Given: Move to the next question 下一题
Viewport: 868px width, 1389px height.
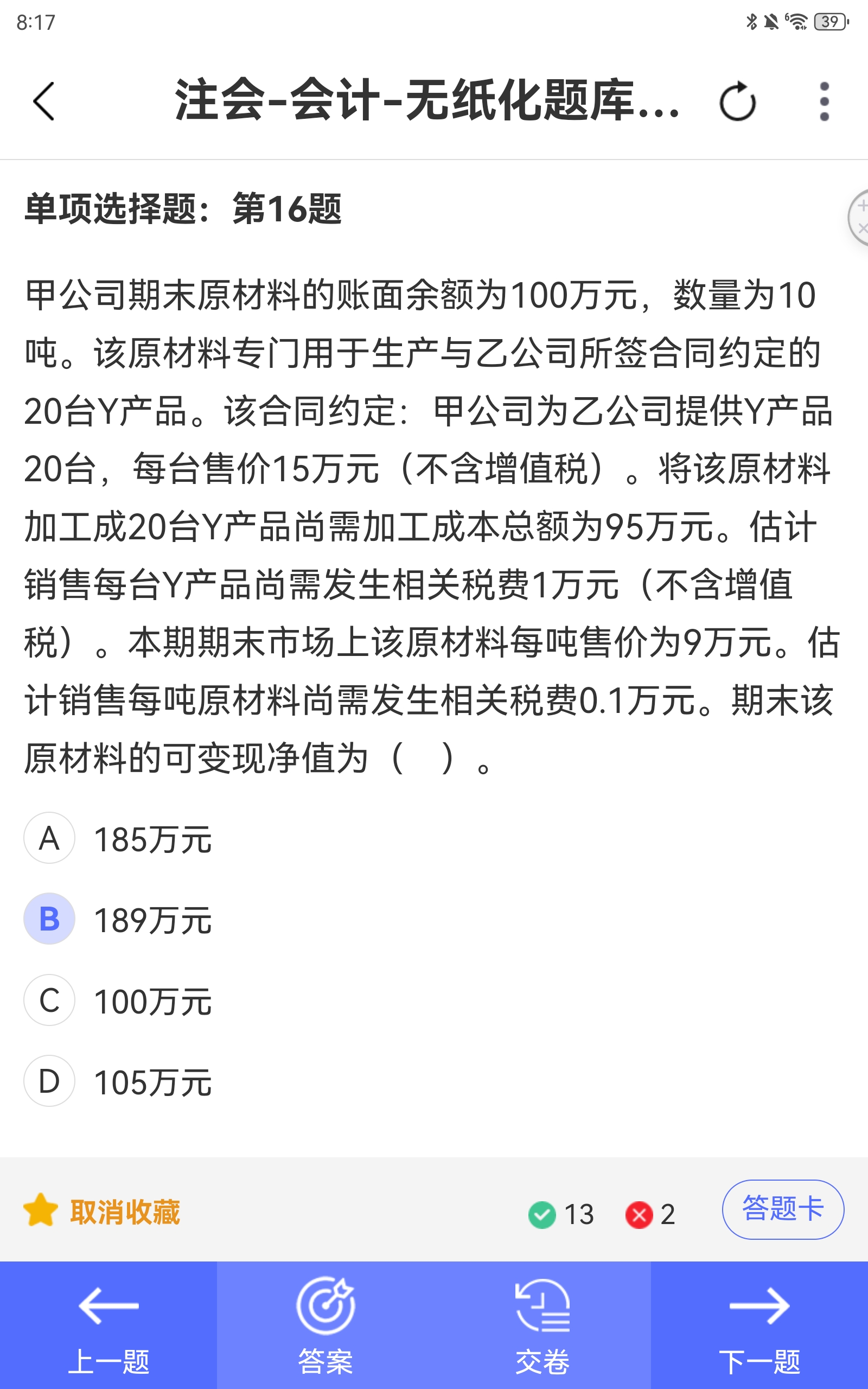Looking at the screenshot, I should click(x=759, y=1325).
